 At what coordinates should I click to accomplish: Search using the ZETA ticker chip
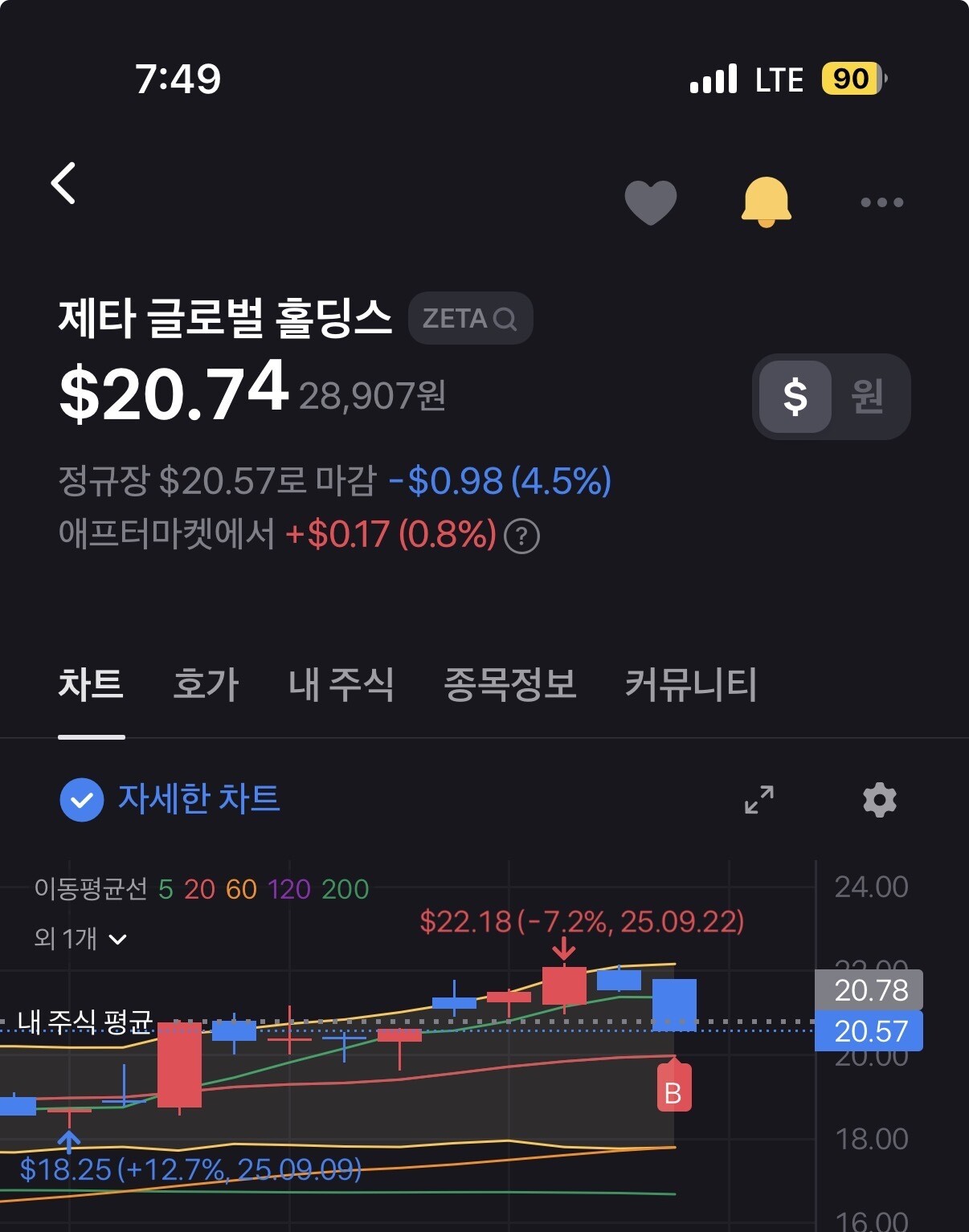click(470, 319)
